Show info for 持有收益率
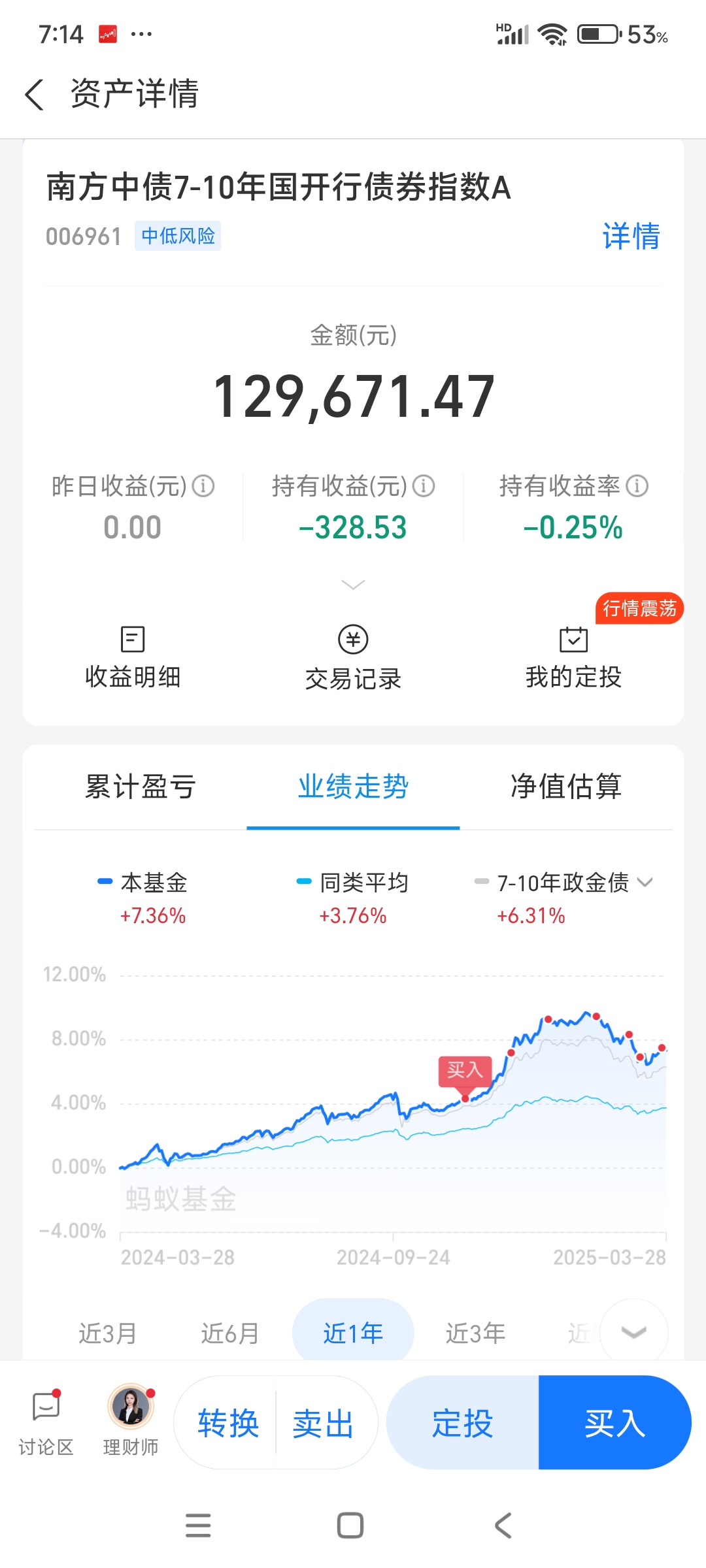This screenshot has height=1568, width=706. pos(637,486)
